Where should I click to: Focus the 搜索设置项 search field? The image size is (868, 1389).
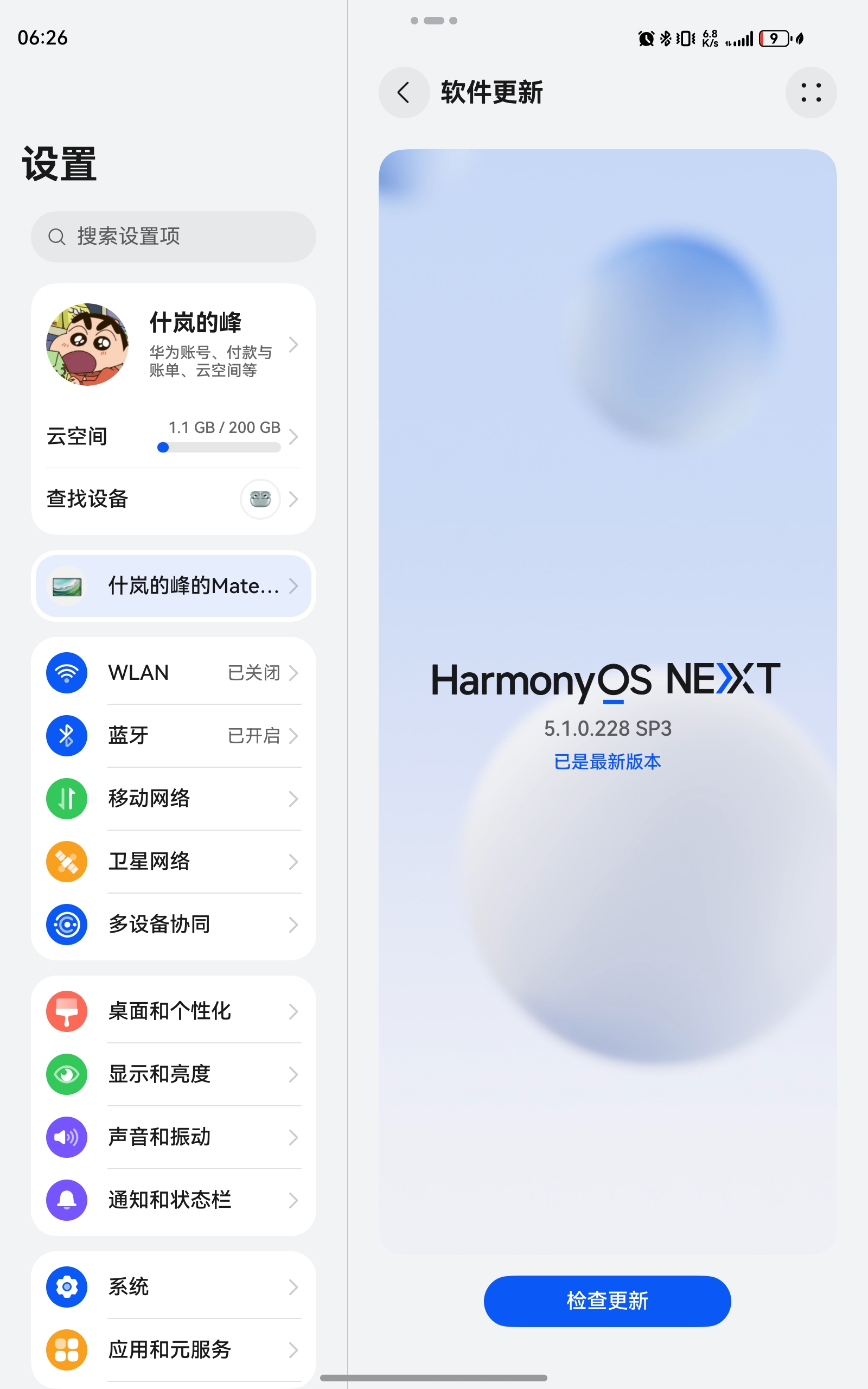[x=174, y=237]
